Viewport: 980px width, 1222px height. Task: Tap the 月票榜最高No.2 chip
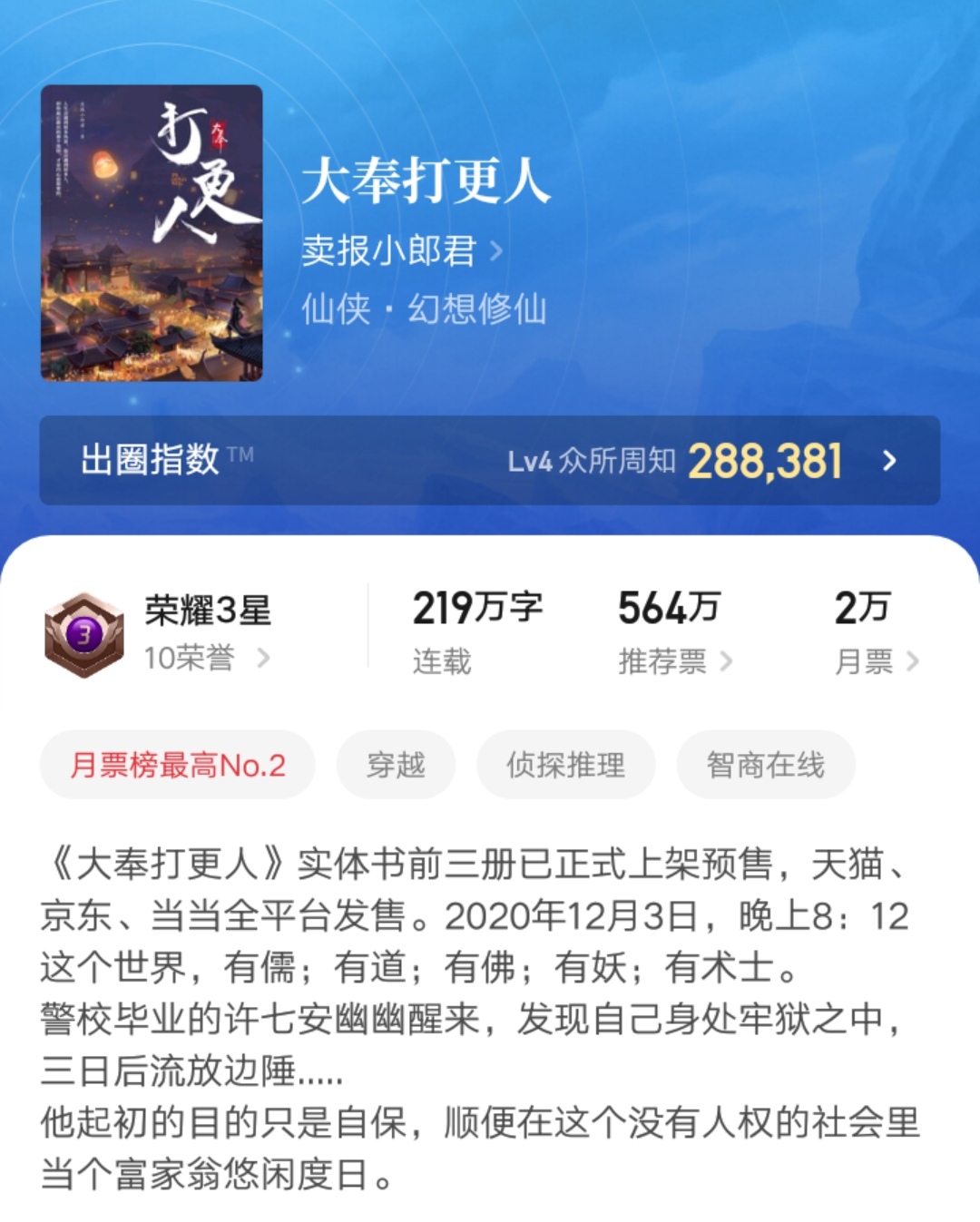tap(178, 765)
